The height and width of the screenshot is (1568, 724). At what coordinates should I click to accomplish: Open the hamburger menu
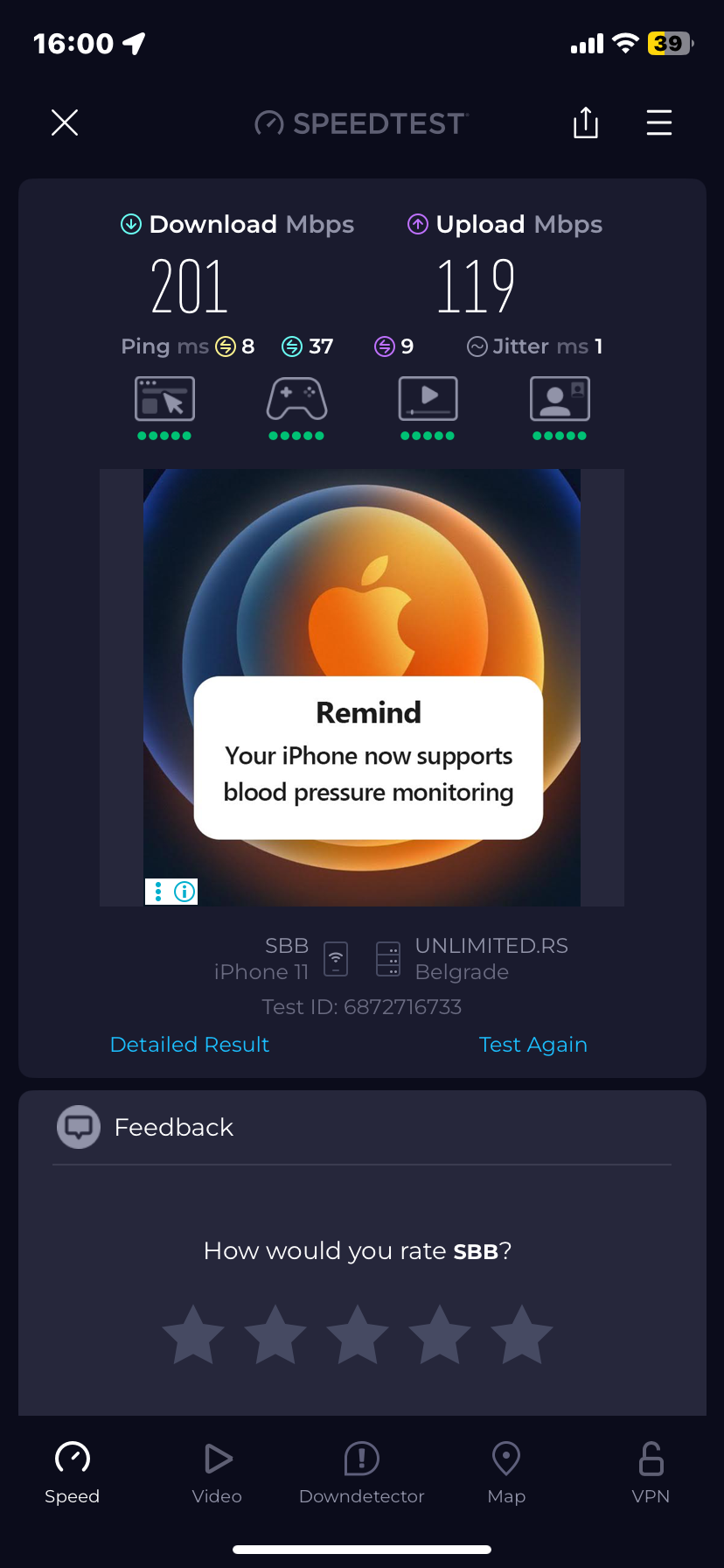pyautogui.click(x=658, y=122)
